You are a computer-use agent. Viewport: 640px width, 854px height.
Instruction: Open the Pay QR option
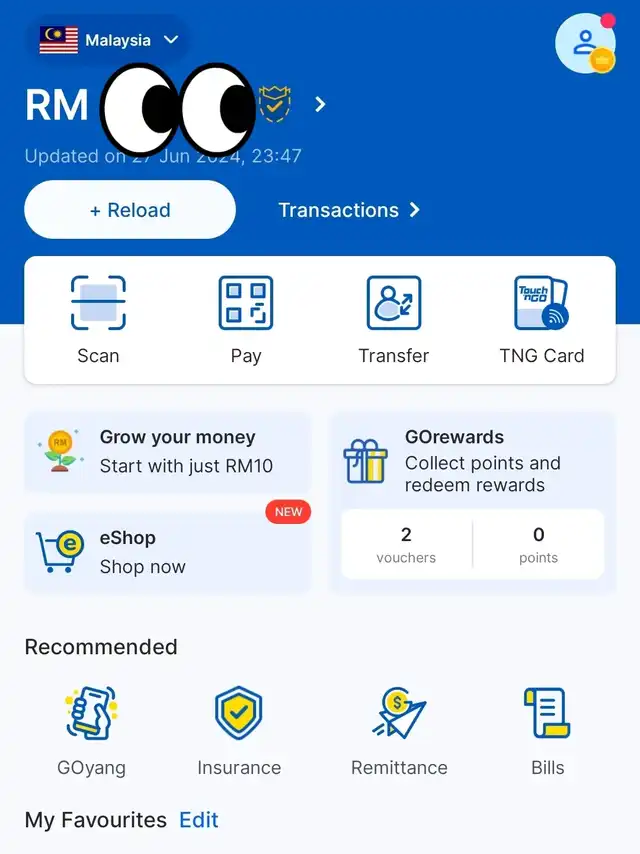click(246, 320)
